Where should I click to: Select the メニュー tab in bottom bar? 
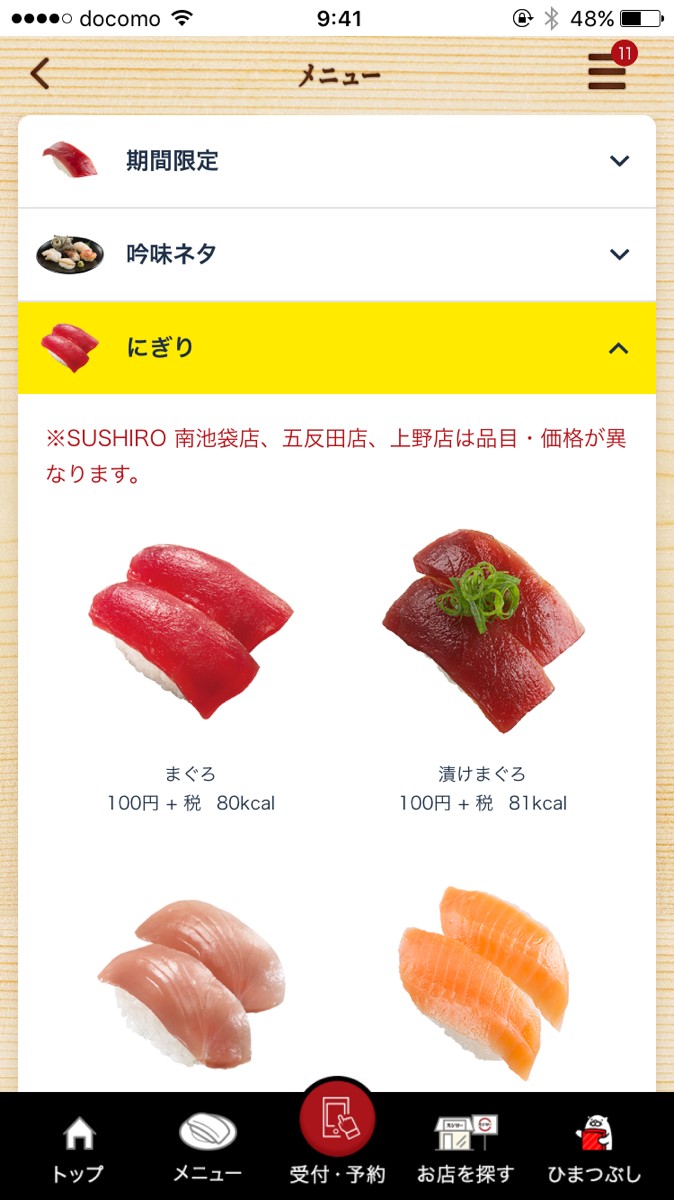pyautogui.click(x=207, y=1148)
